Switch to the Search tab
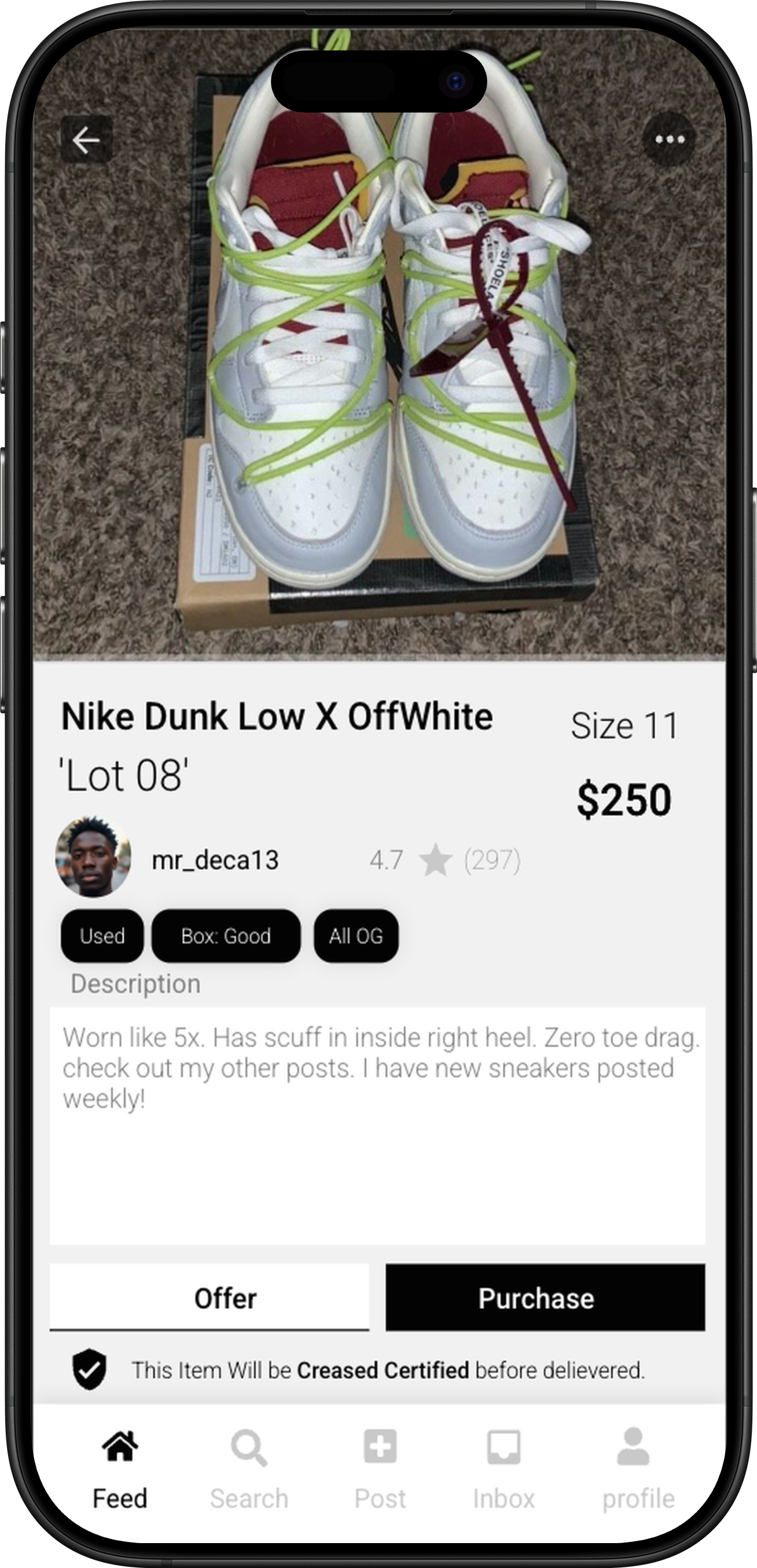Image resolution: width=757 pixels, height=1568 pixels. click(x=249, y=1467)
